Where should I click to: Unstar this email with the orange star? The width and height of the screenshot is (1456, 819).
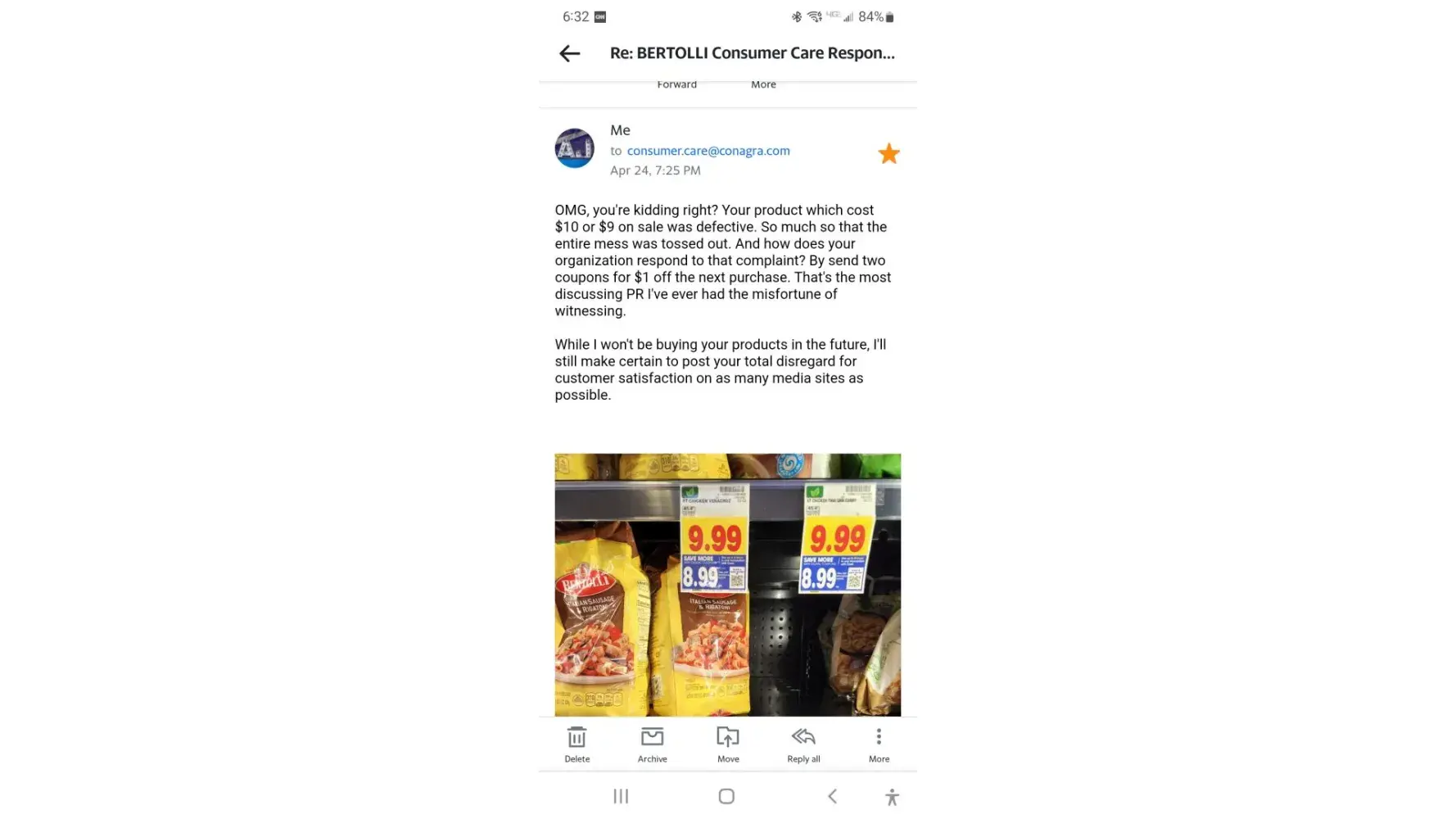coord(889,154)
